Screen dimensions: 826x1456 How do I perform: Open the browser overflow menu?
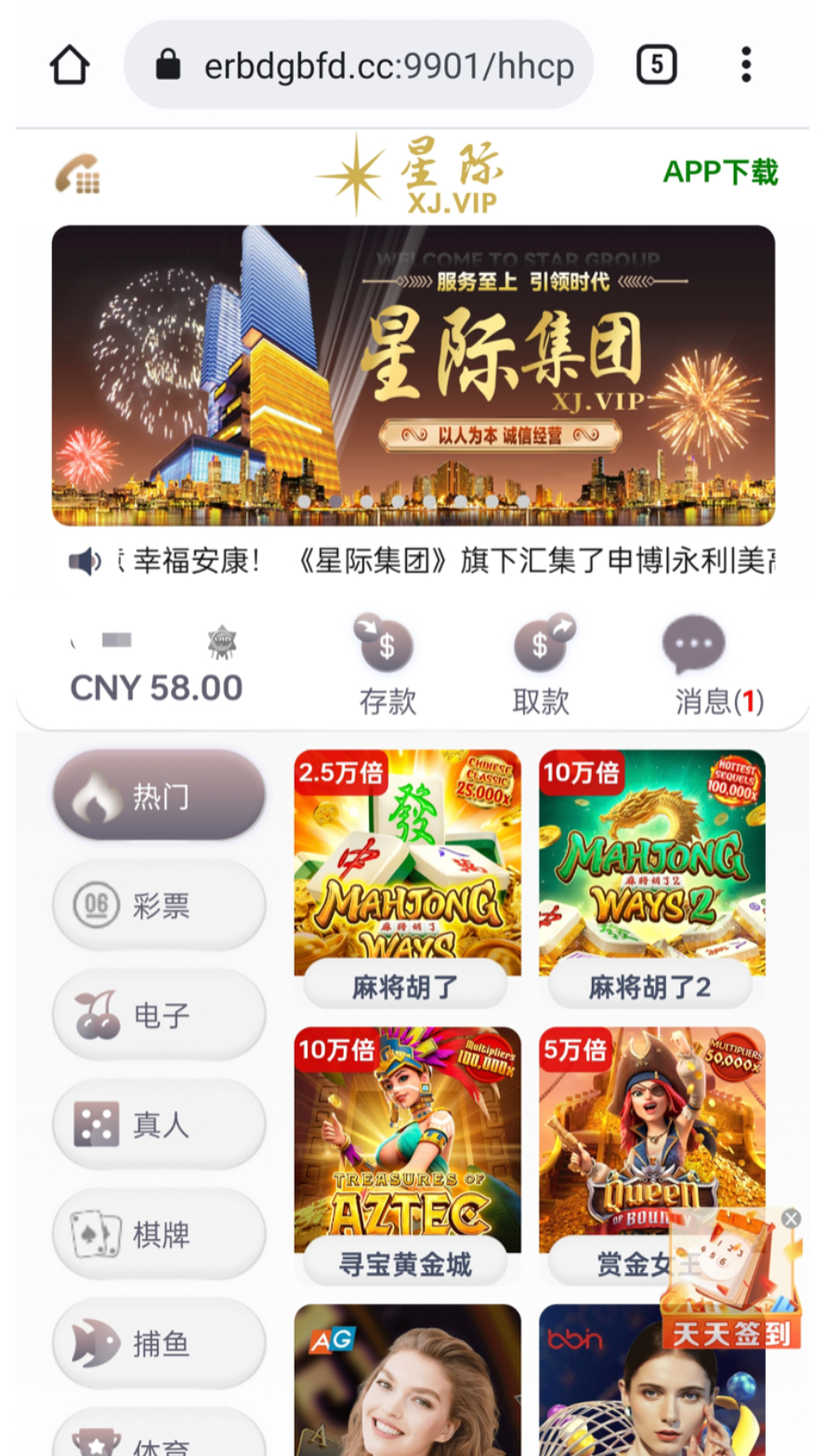point(745,65)
